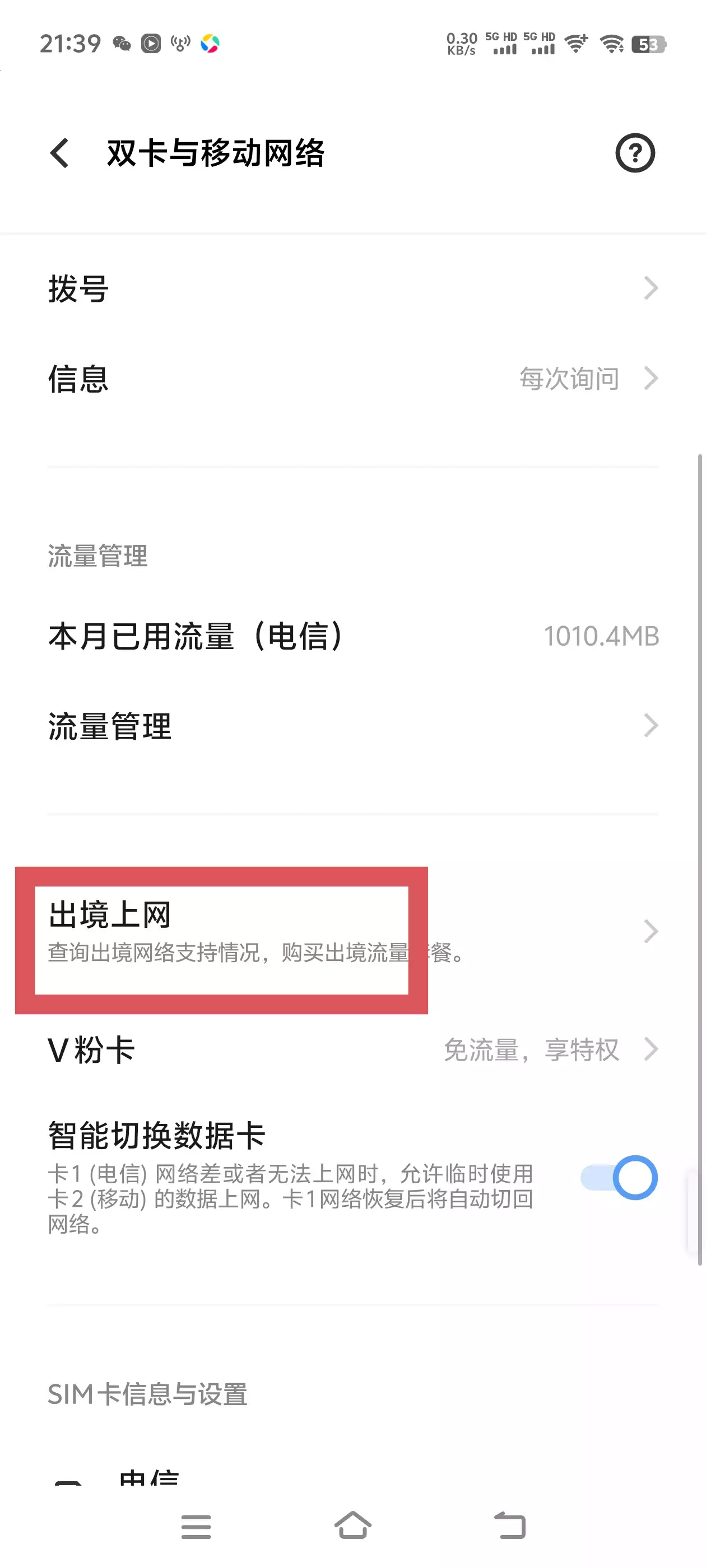The height and width of the screenshot is (1568, 706).
Task: Open recent apps from navigation bar
Action: click(x=196, y=1527)
